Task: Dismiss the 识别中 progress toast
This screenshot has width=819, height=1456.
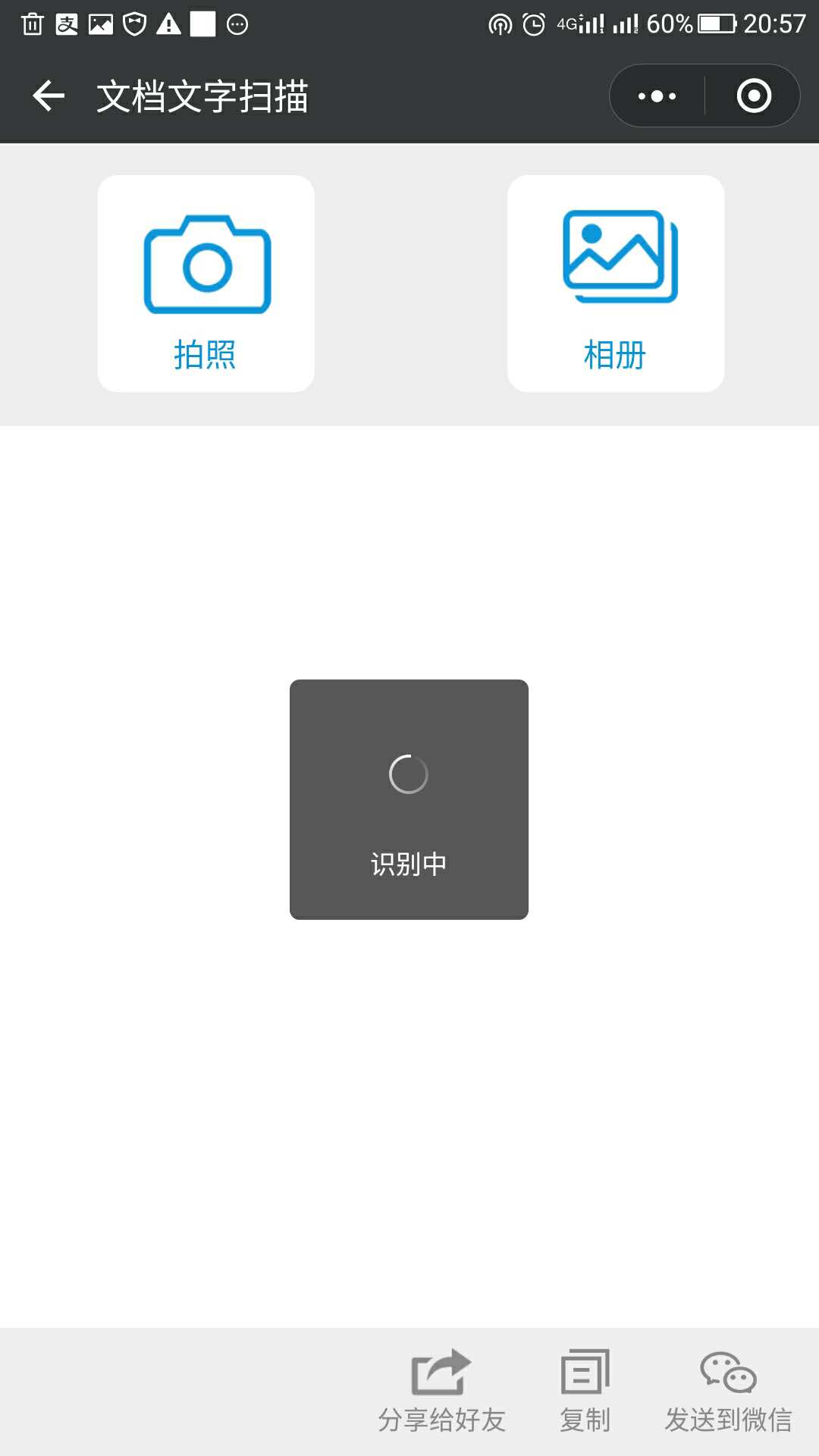Action: pos(408,798)
